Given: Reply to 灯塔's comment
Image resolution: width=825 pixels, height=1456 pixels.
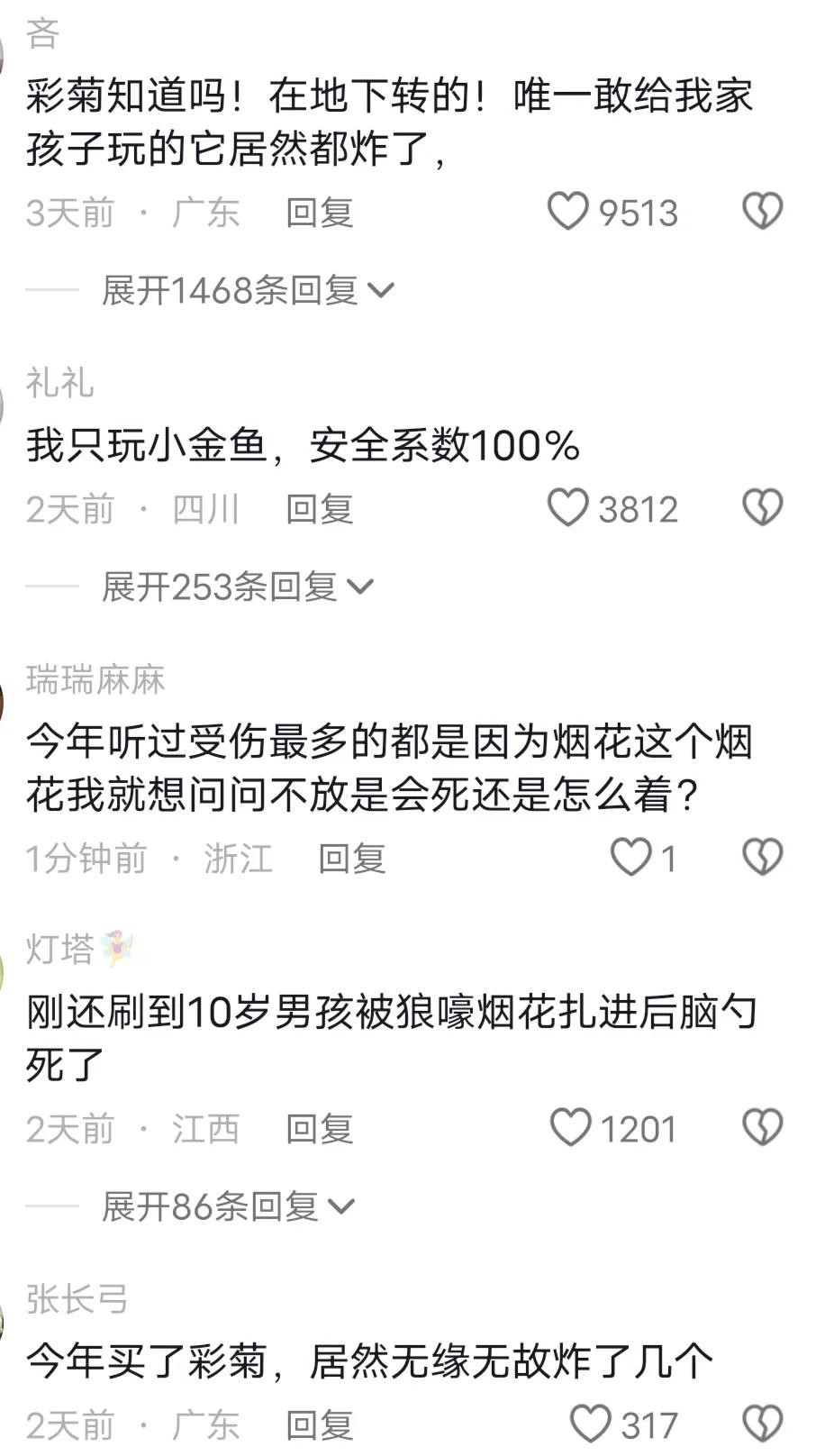Looking at the screenshot, I should point(319,1129).
